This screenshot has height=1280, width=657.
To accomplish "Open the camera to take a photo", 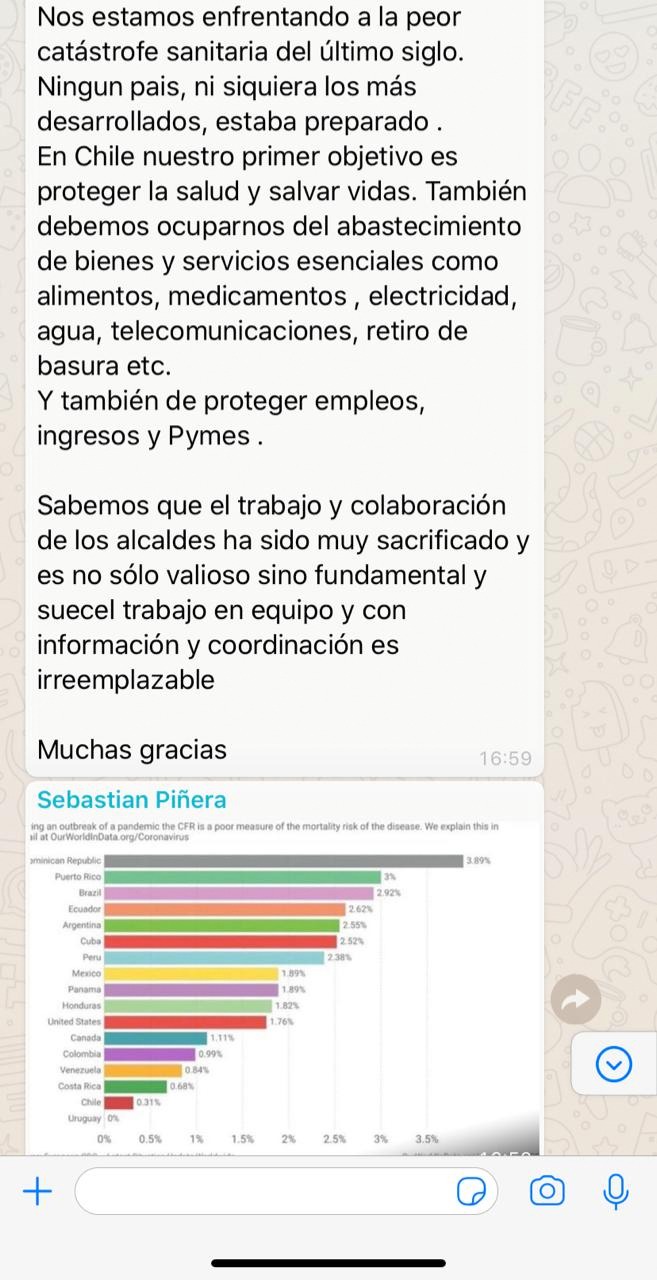I will pos(546,1191).
